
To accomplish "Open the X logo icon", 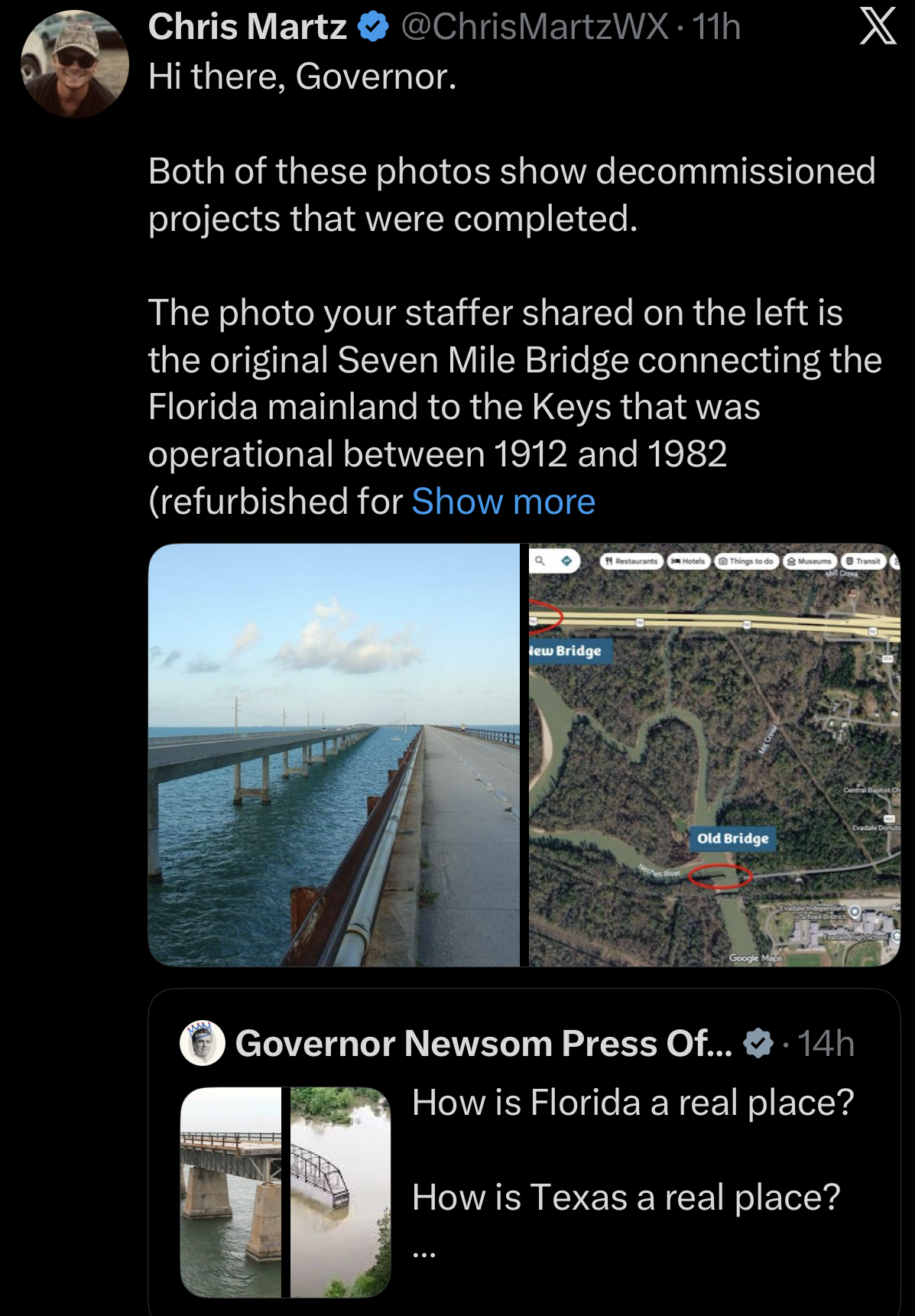I will click(877, 28).
